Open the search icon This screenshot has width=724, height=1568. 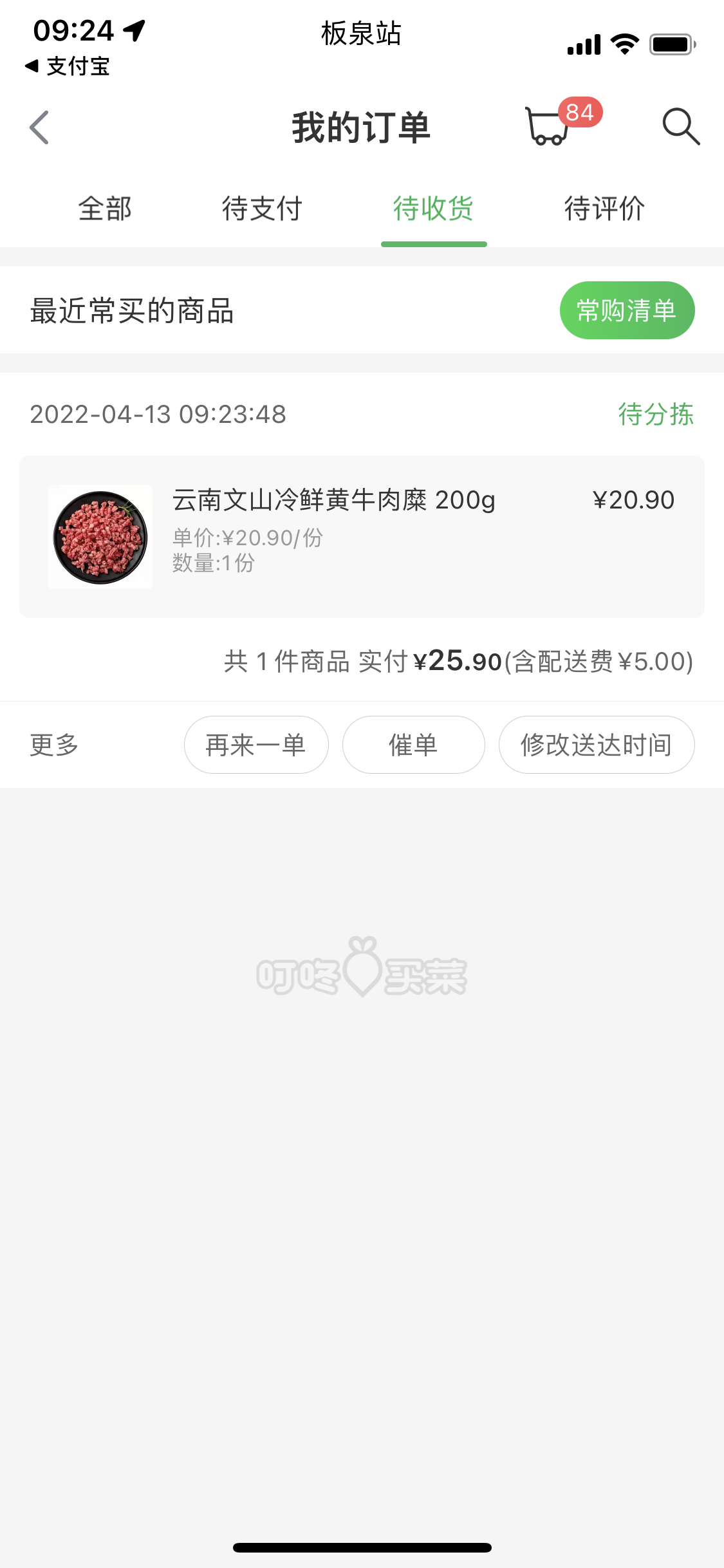click(x=680, y=127)
